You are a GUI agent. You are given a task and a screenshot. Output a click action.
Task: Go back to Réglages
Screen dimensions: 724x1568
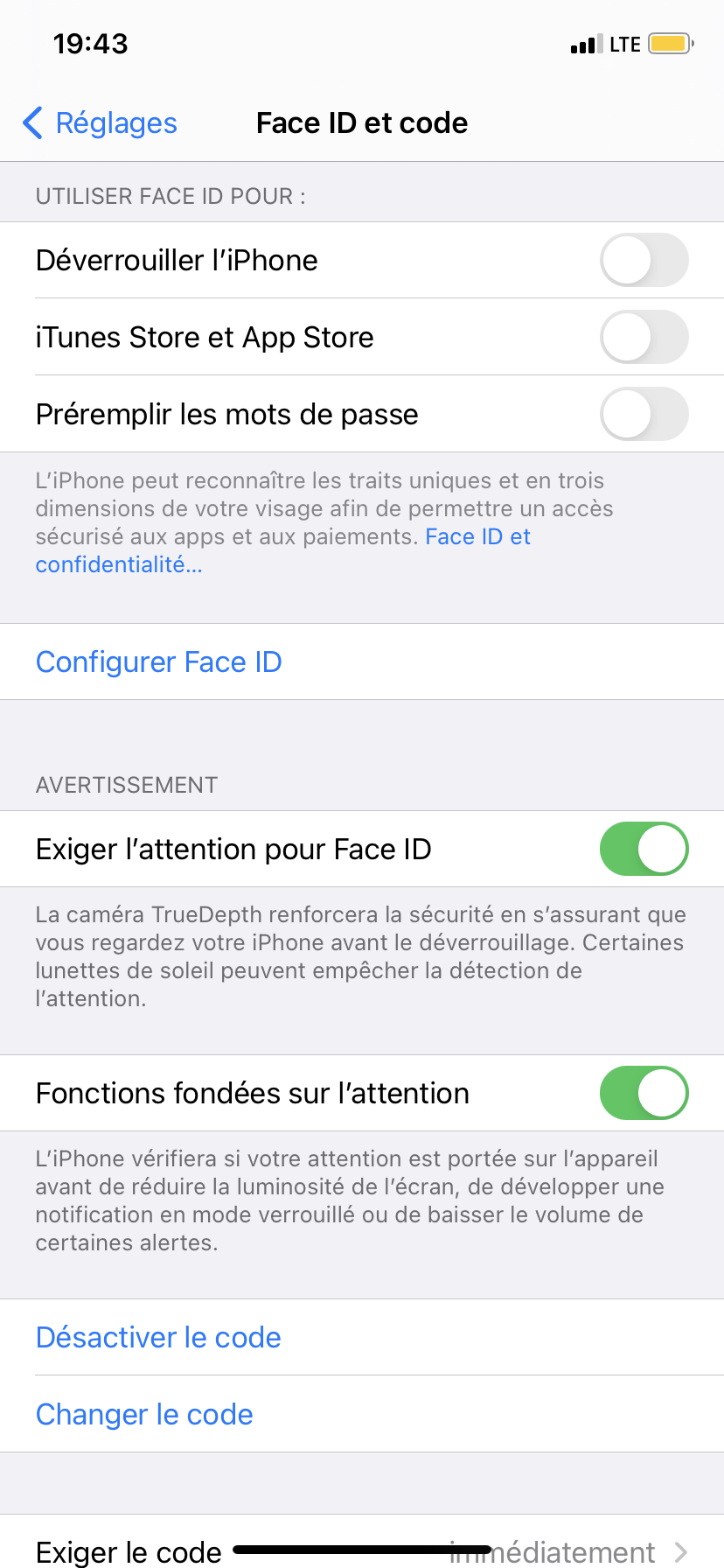100,123
